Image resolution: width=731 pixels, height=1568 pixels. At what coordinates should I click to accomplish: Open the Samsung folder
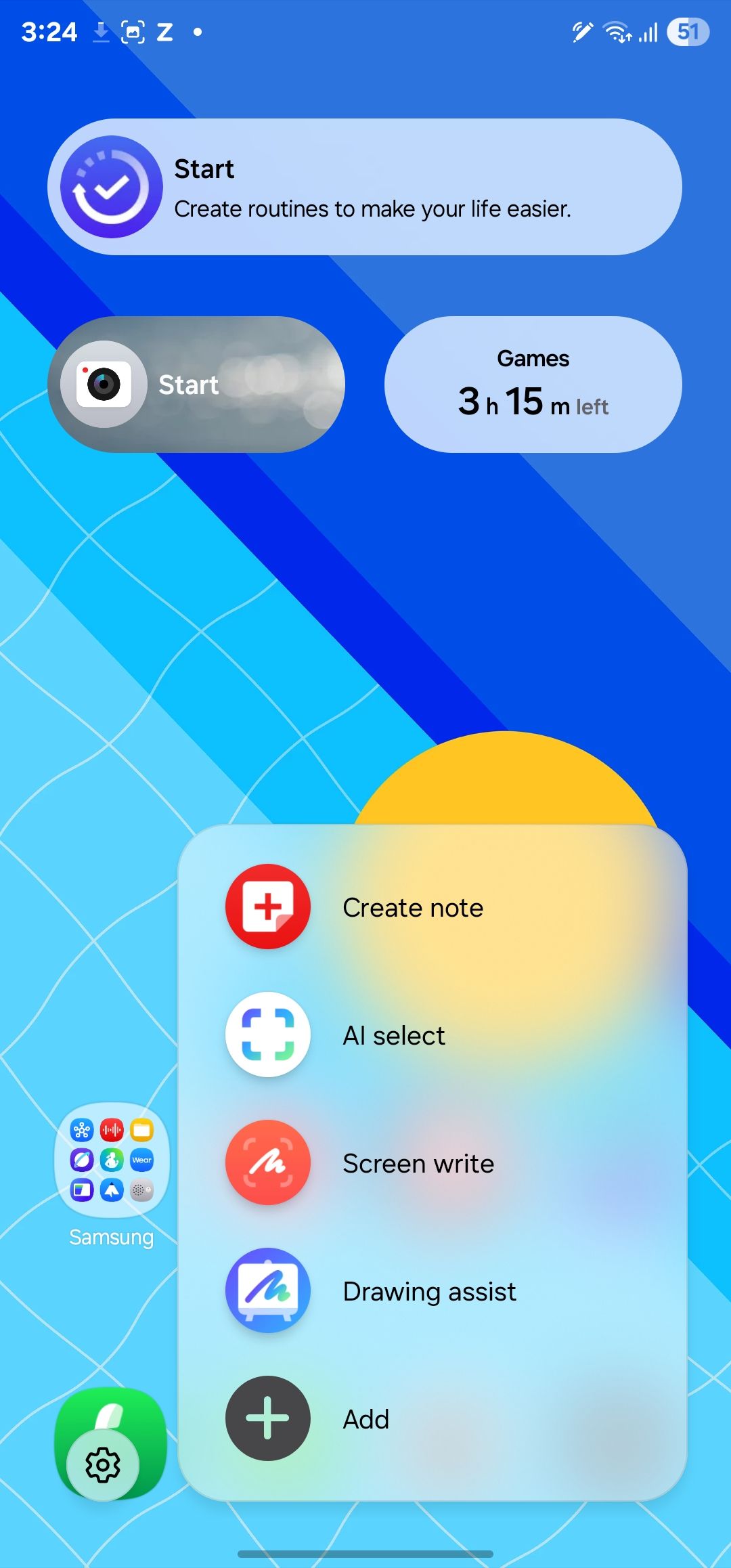pos(112,1159)
